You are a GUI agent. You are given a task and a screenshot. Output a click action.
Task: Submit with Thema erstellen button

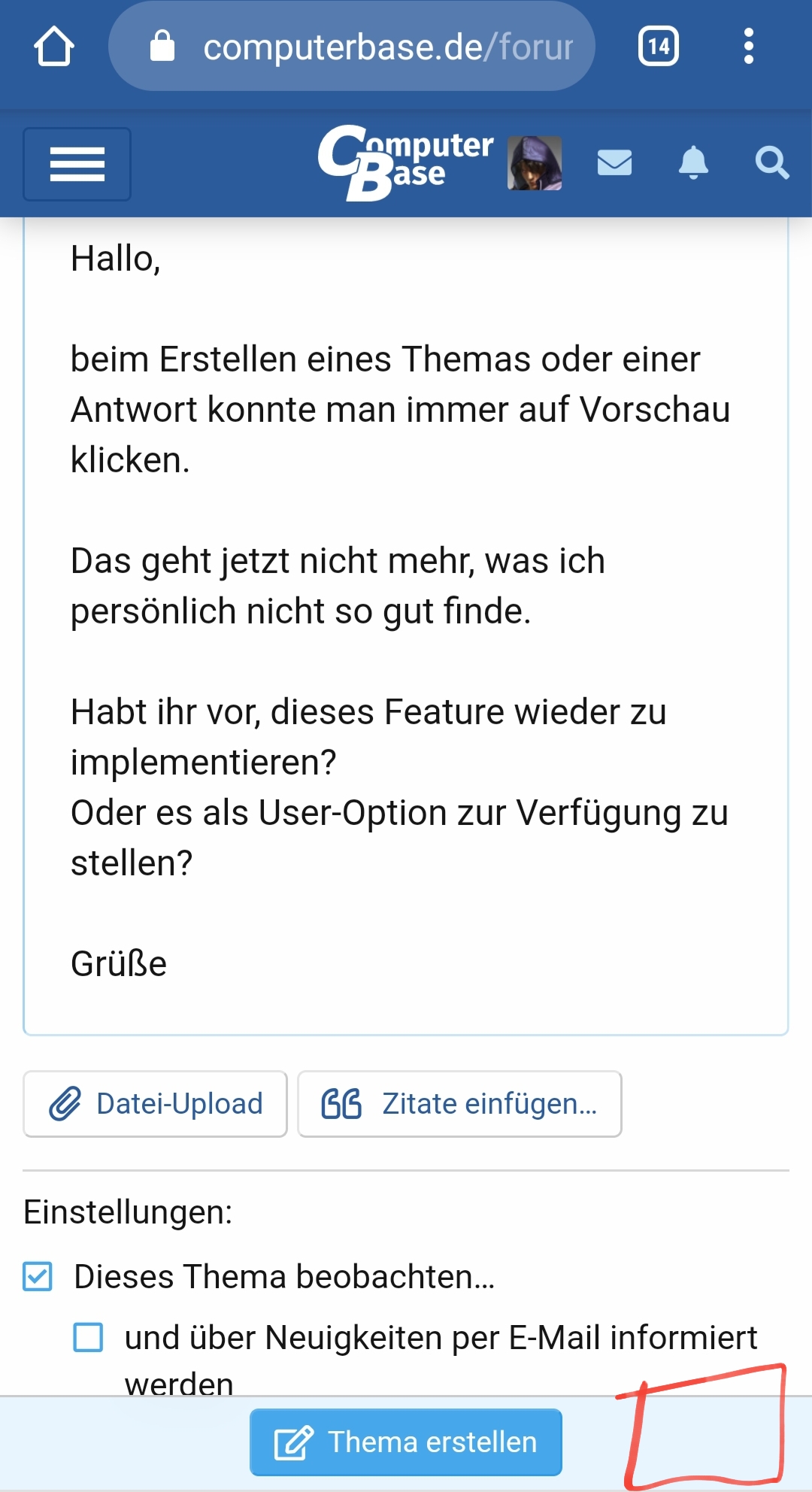point(406,1442)
